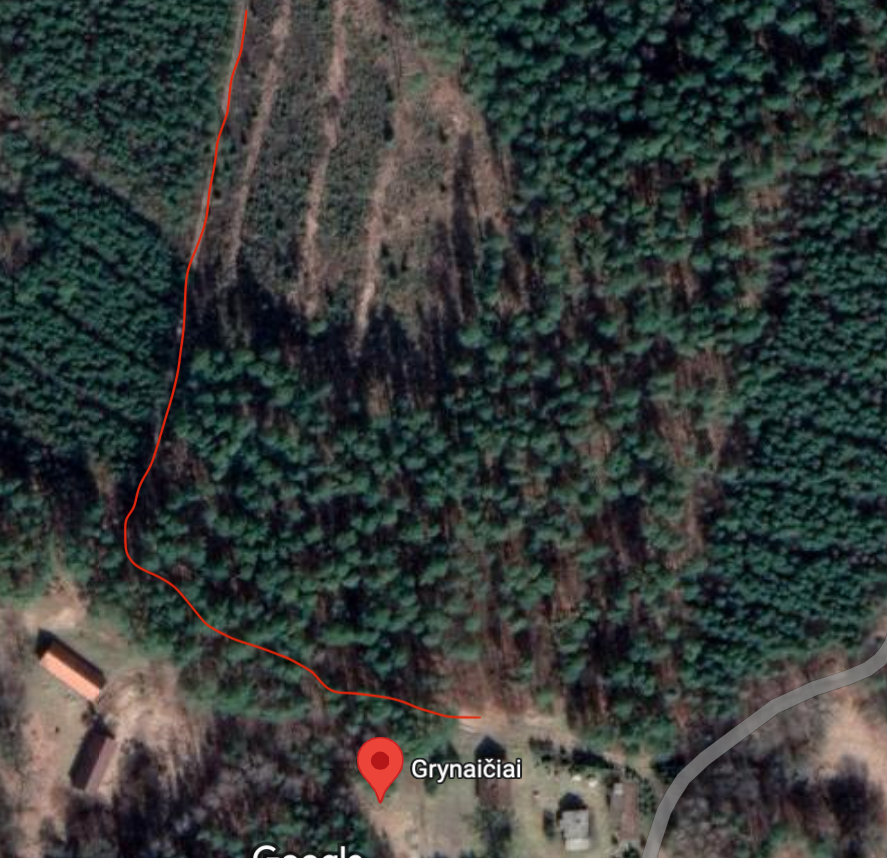The height and width of the screenshot is (858, 887).
Task: Tap the Grynaičiai location pin
Action: click(380, 765)
